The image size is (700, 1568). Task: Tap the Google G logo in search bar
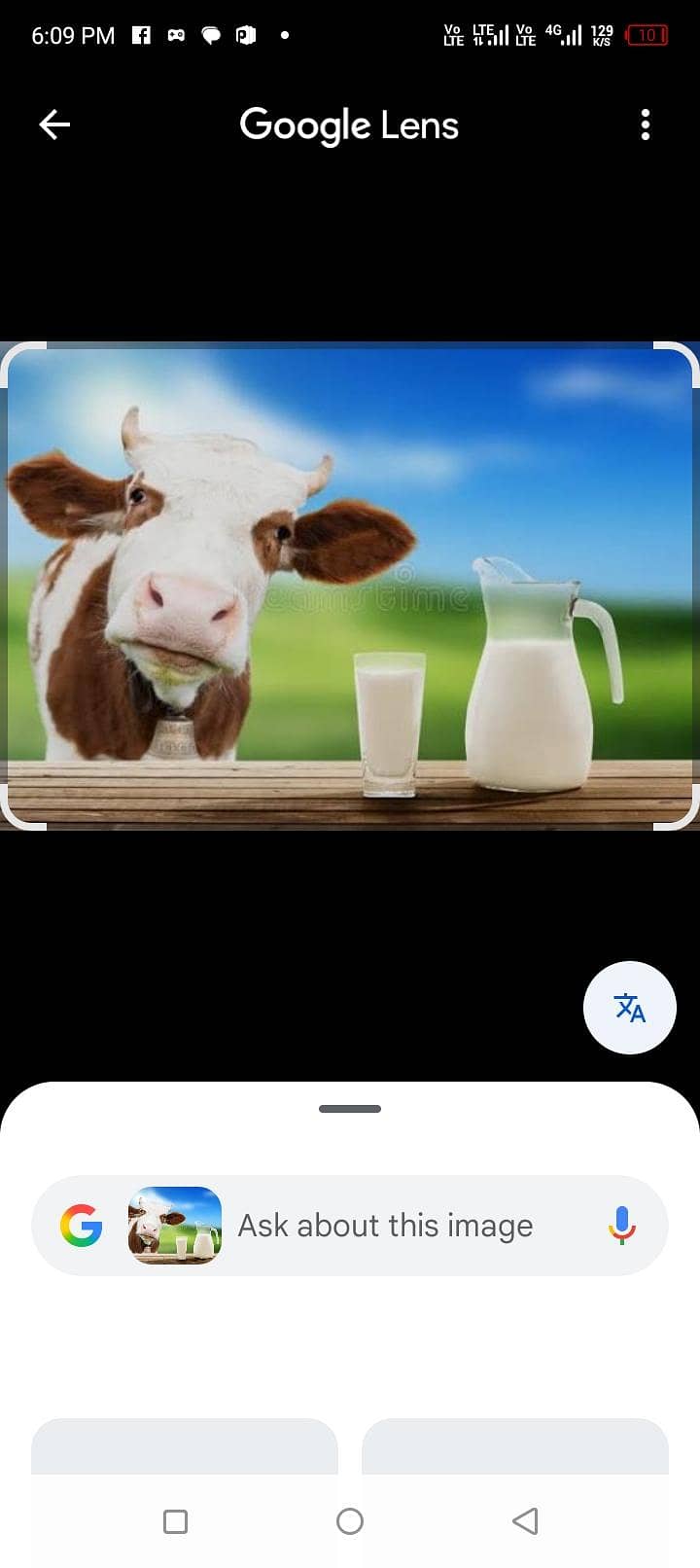(82, 1225)
